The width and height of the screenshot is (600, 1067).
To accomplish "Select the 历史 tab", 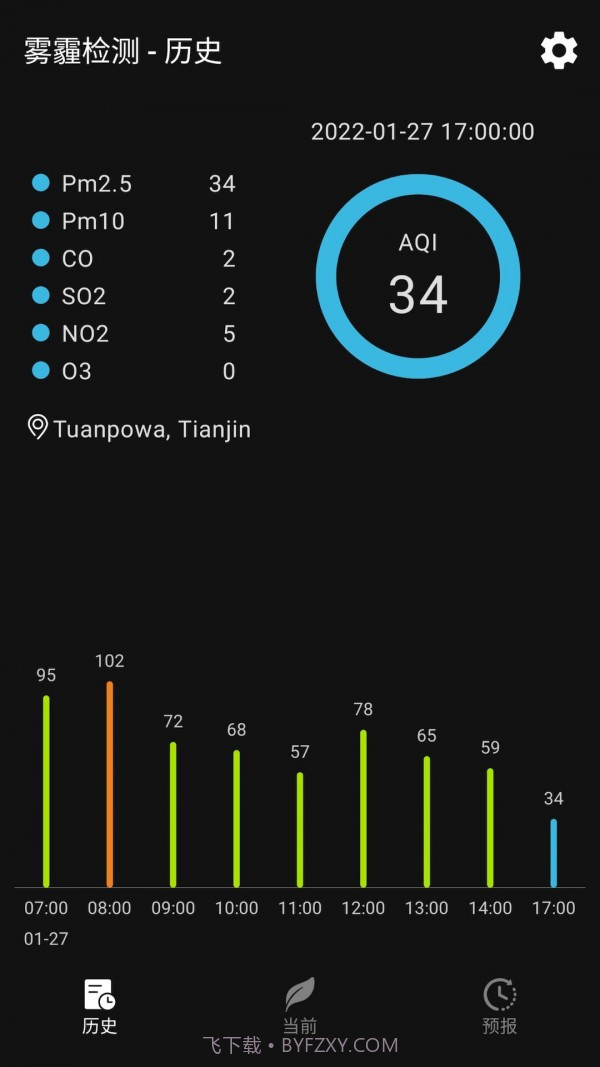I will point(100,1005).
